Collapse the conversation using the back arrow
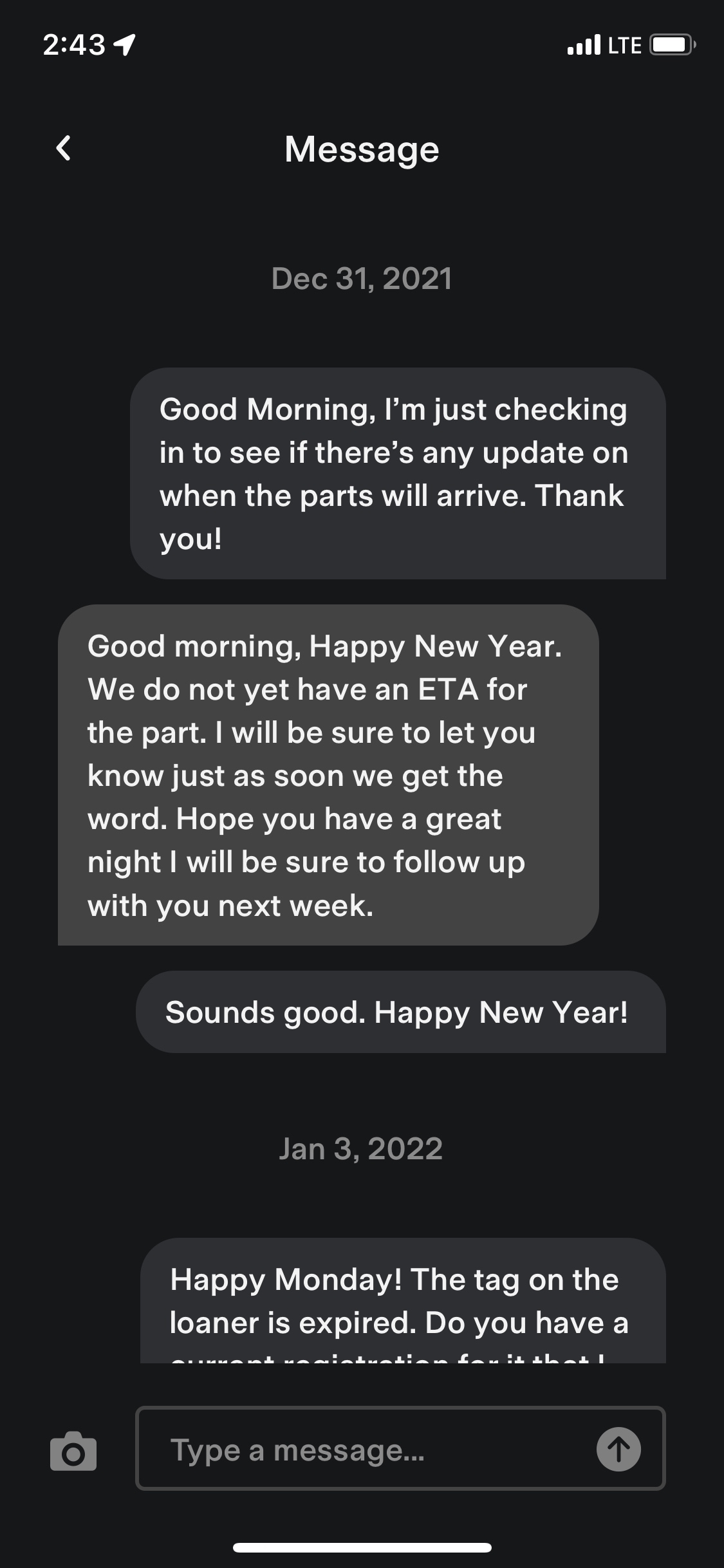The image size is (724, 1568). pyautogui.click(x=62, y=149)
